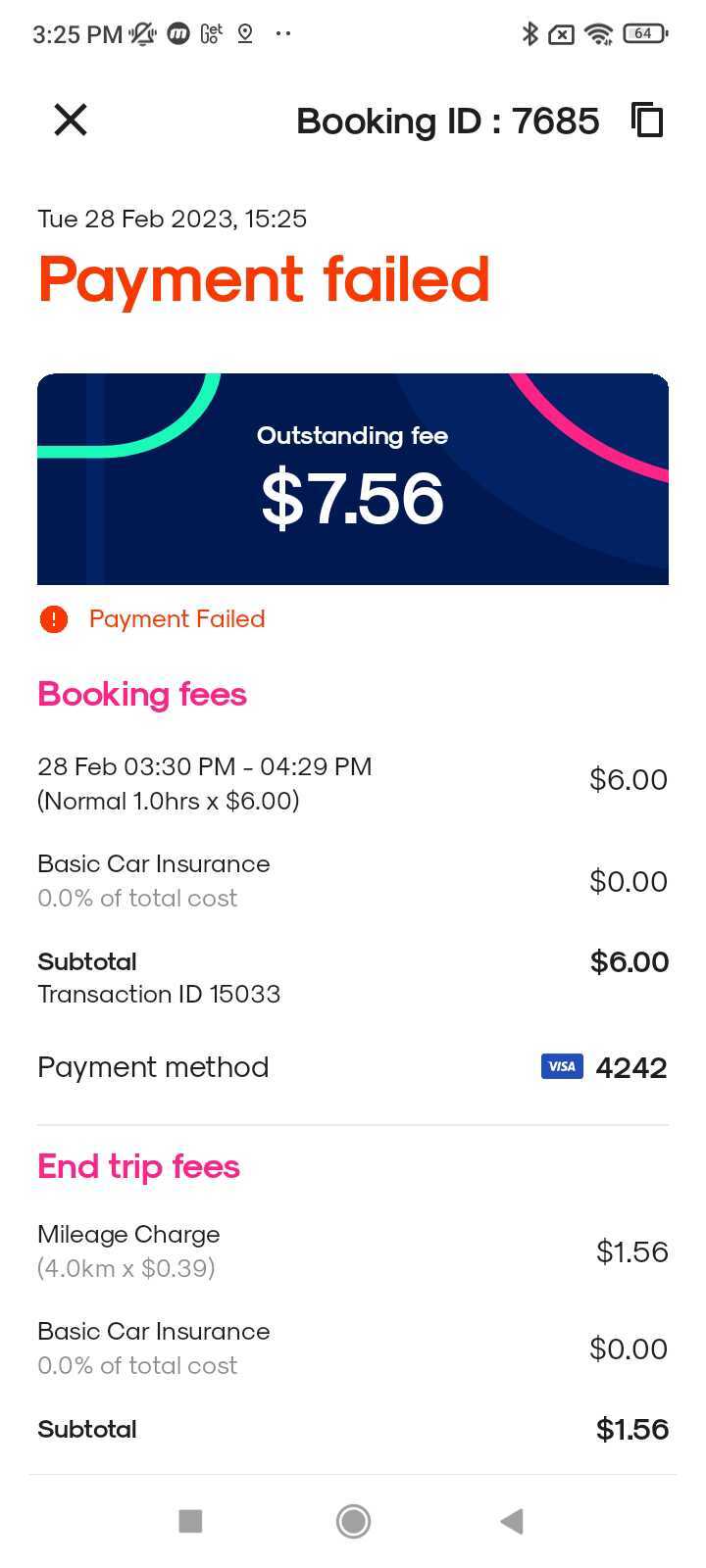This screenshot has height=1568, width=706.
Task: Tap the Payment Failed alert icon
Action: click(x=54, y=618)
